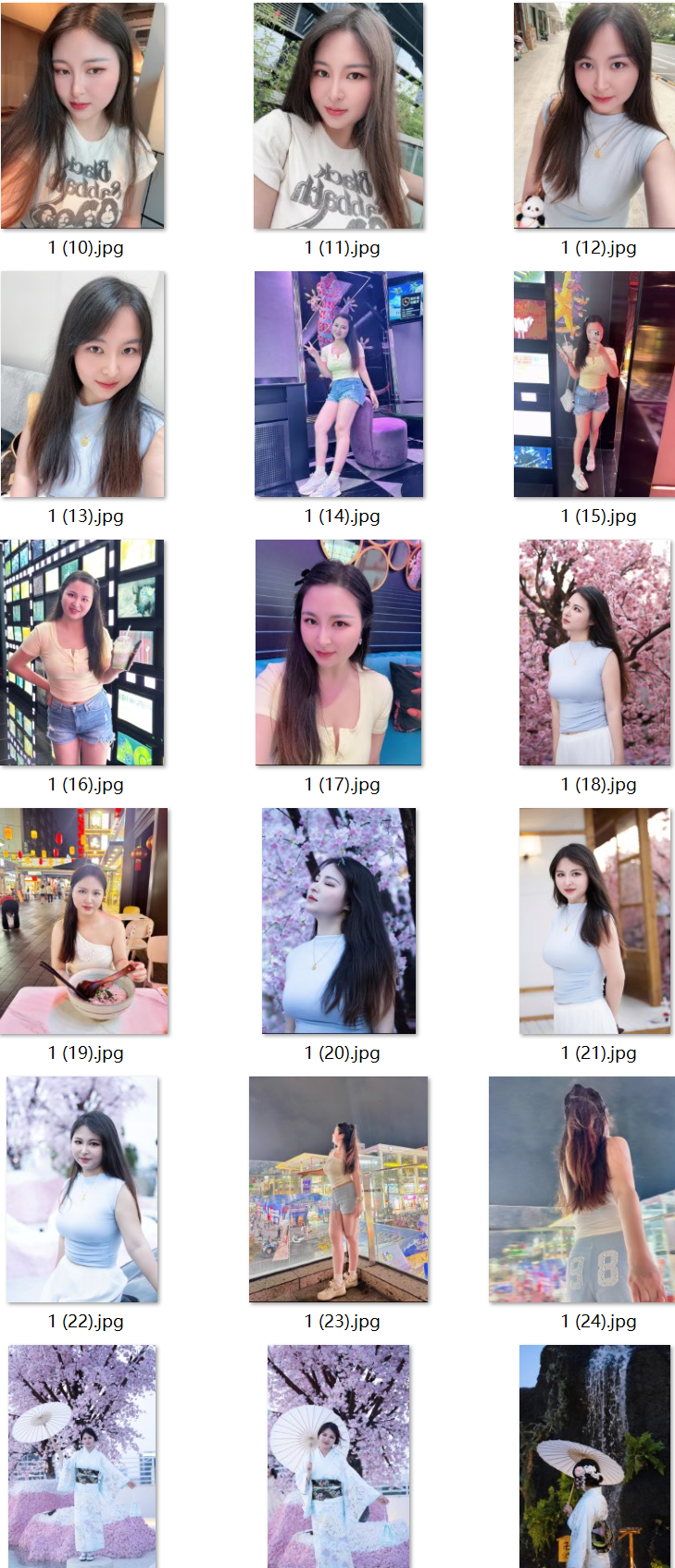Open photo 1 (17).jpg
The height and width of the screenshot is (1568, 675).
click(339, 653)
